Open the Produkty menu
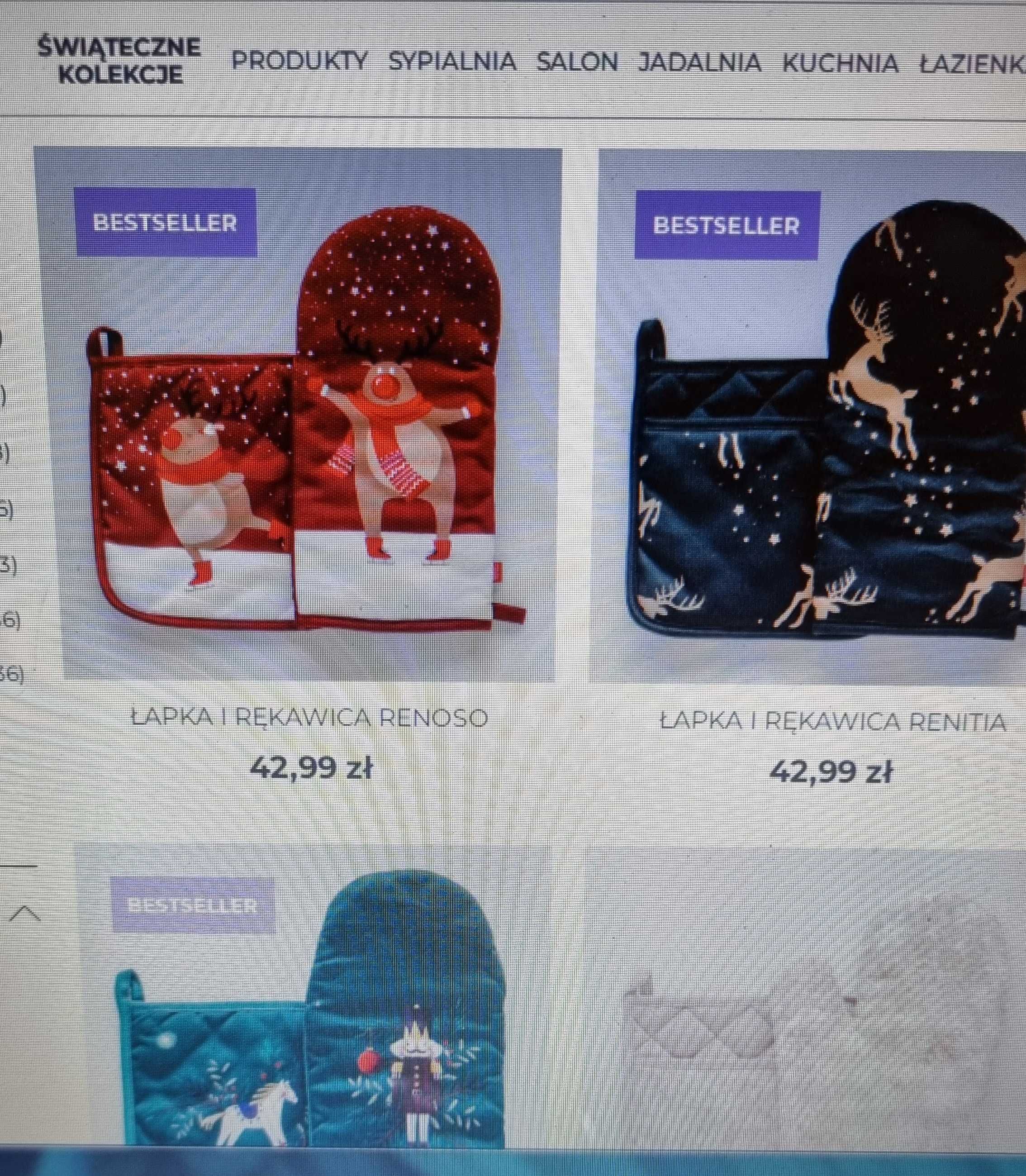This screenshot has width=1026, height=1176. tap(299, 62)
